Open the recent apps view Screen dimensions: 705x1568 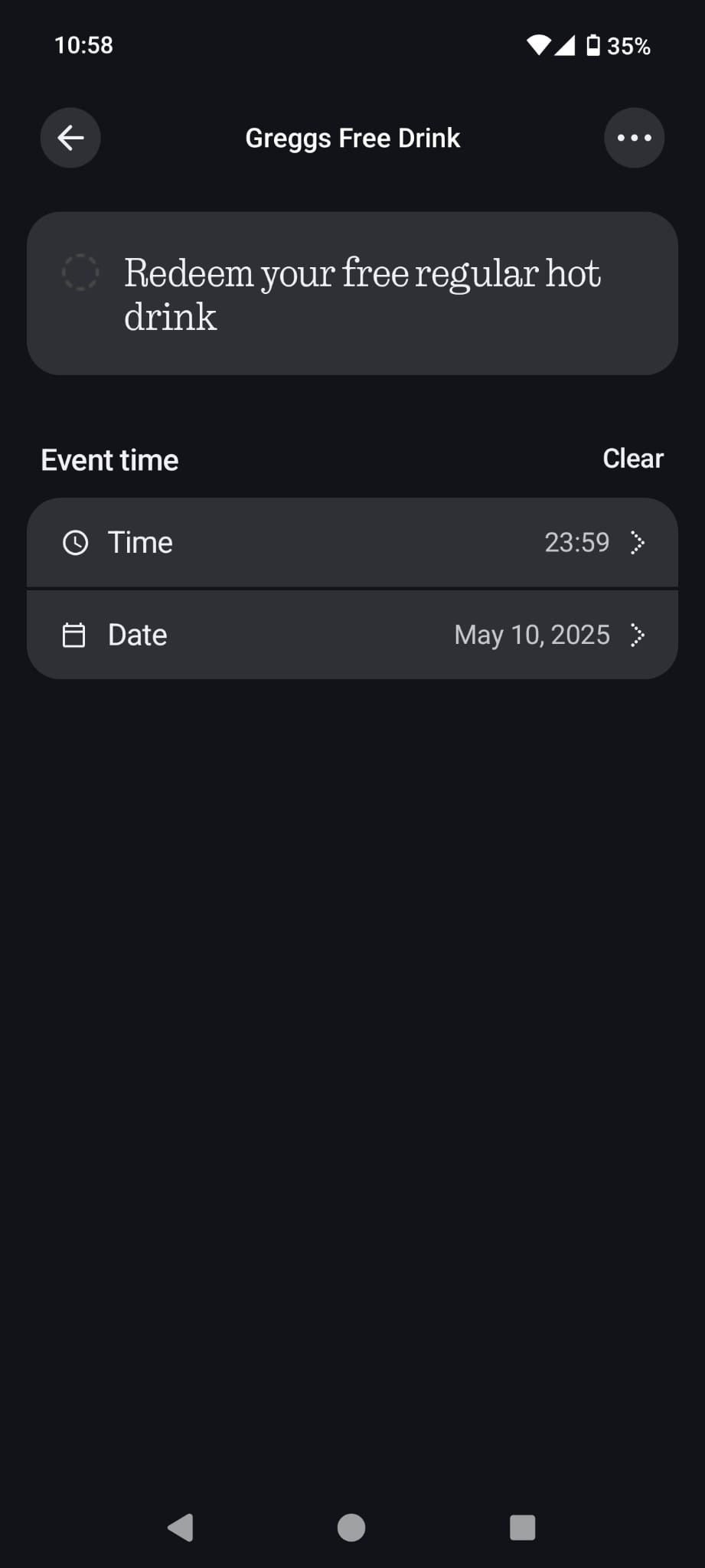(522, 1527)
